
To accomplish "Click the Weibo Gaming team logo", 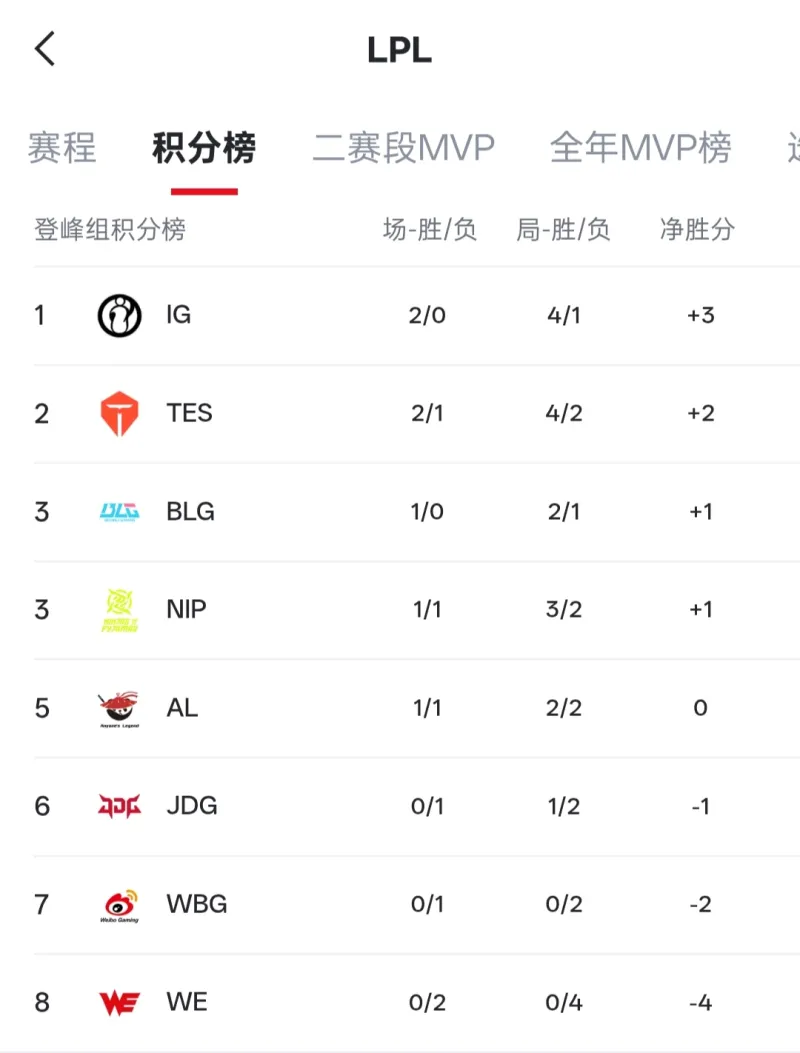I will click(120, 904).
